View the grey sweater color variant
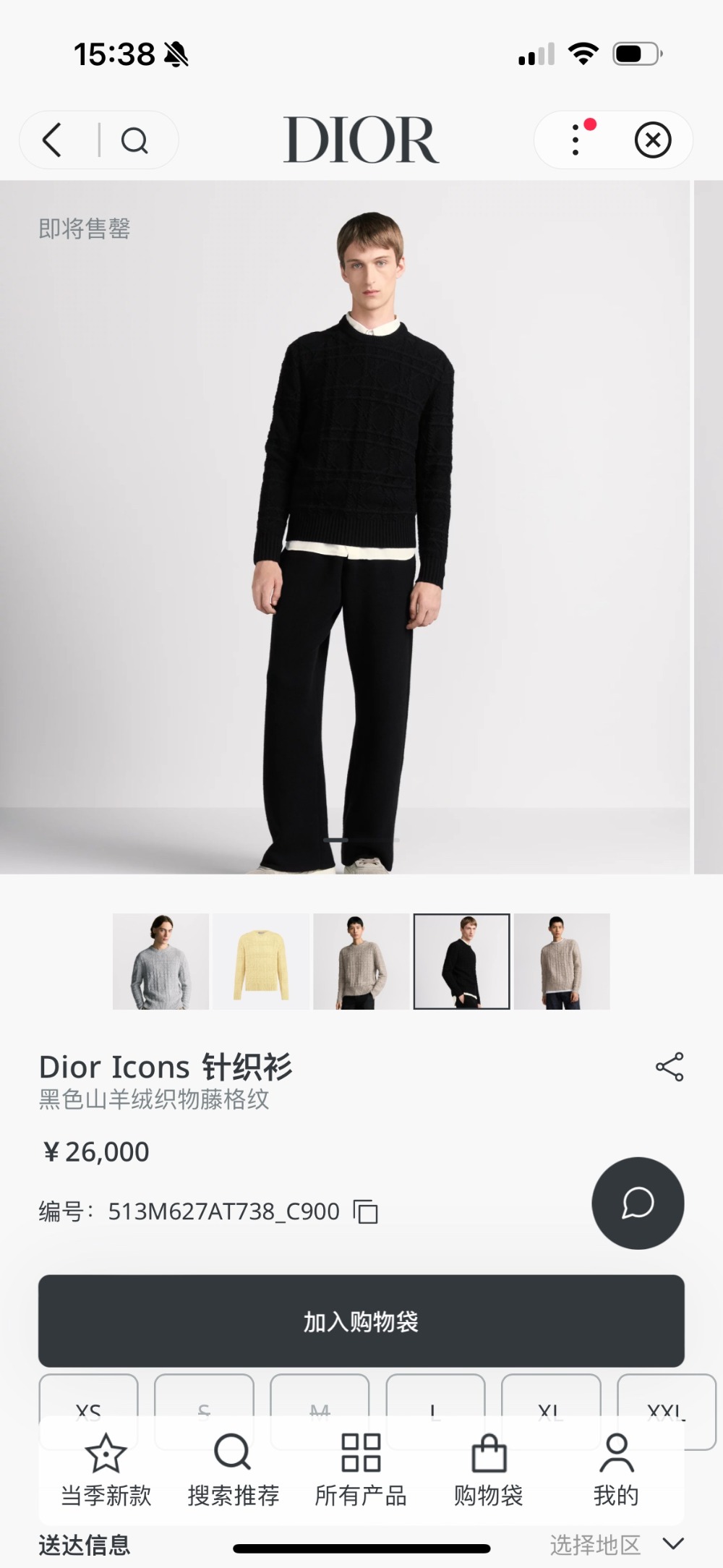This screenshot has width=723, height=1568. pos(161,961)
